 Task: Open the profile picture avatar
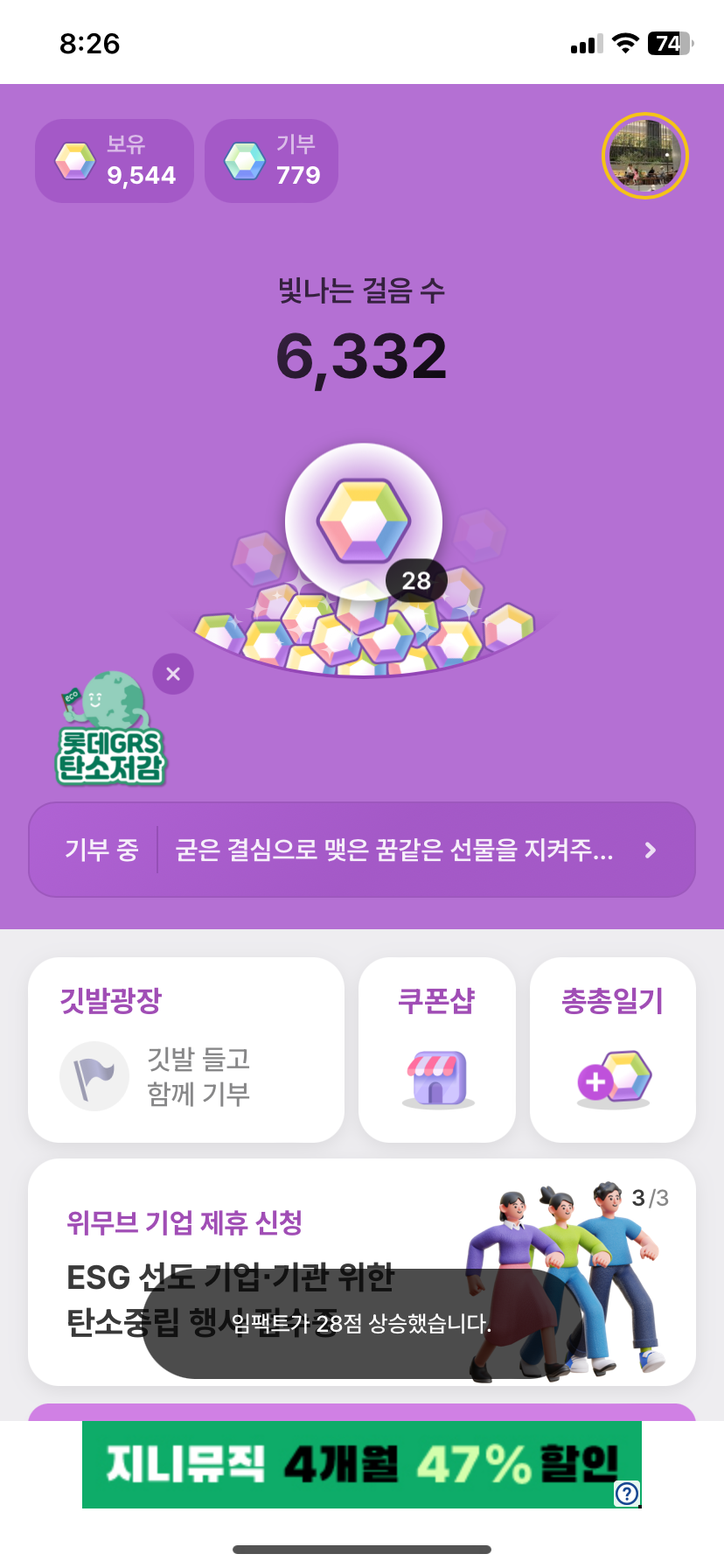[x=645, y=156]
